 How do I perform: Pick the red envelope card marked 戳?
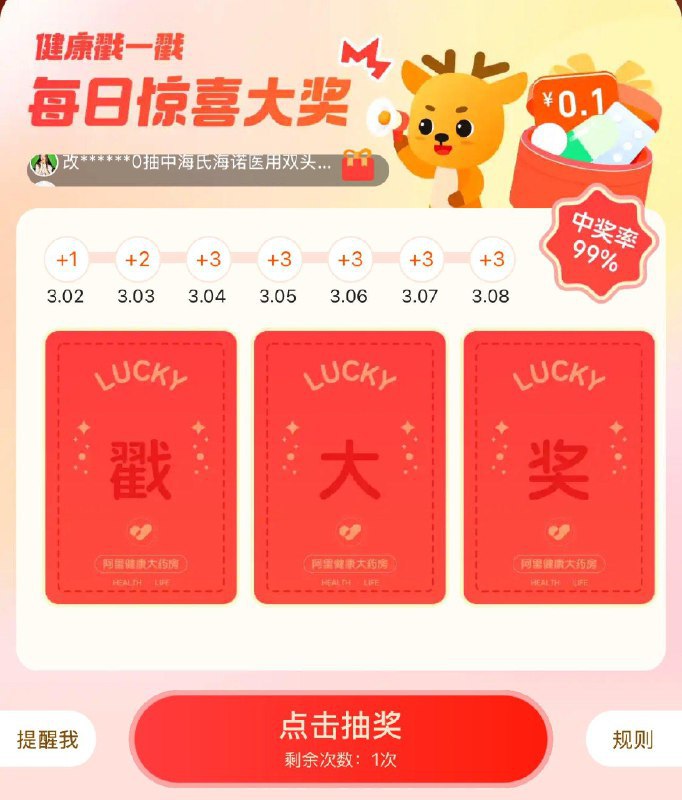[141, 468]
